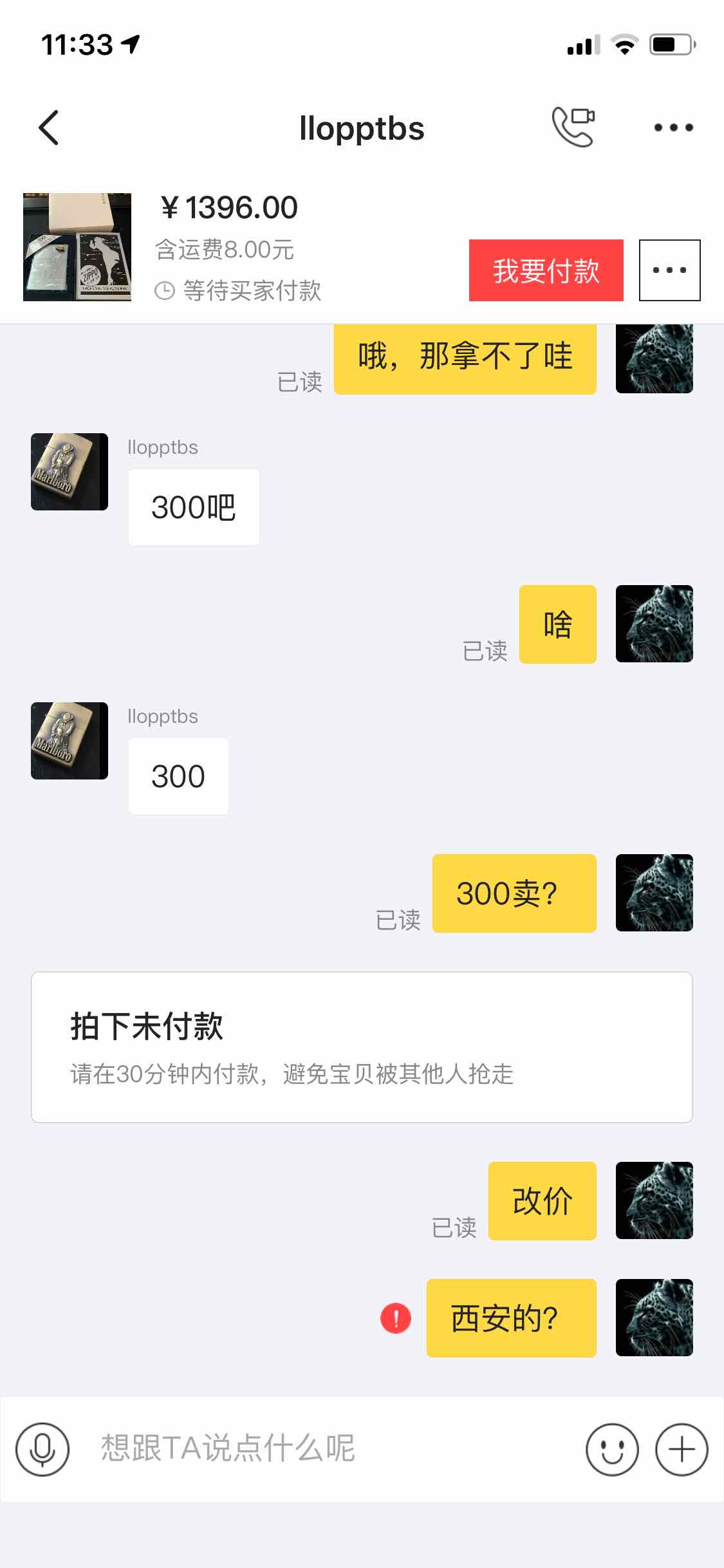The image size is (724, 1568).
Task: Open the emoji picker
Action: [x=612, y=1449]
